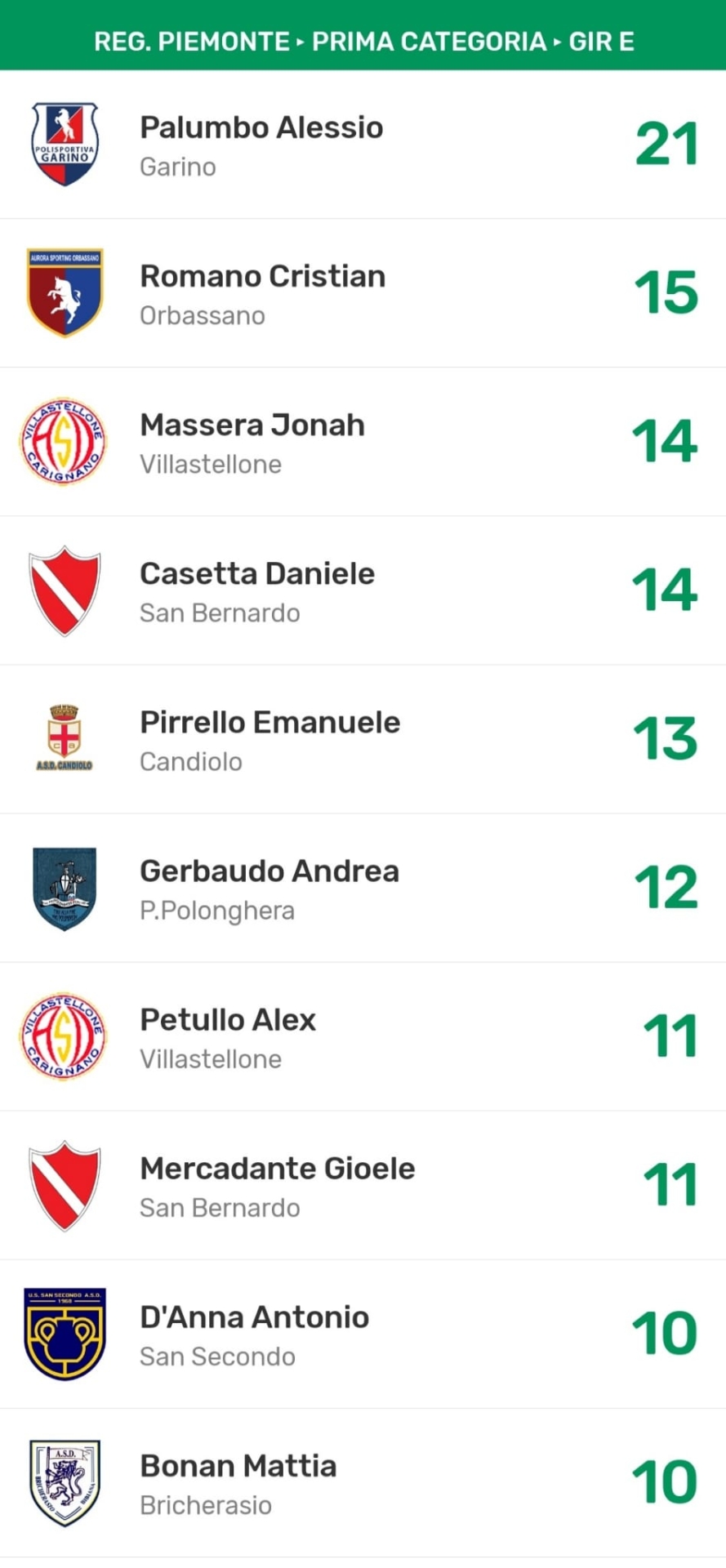726x1568 pixels.
Task: Open the Villastellone crest next to Petullo Alex
Action: [x=65, y=1036]
